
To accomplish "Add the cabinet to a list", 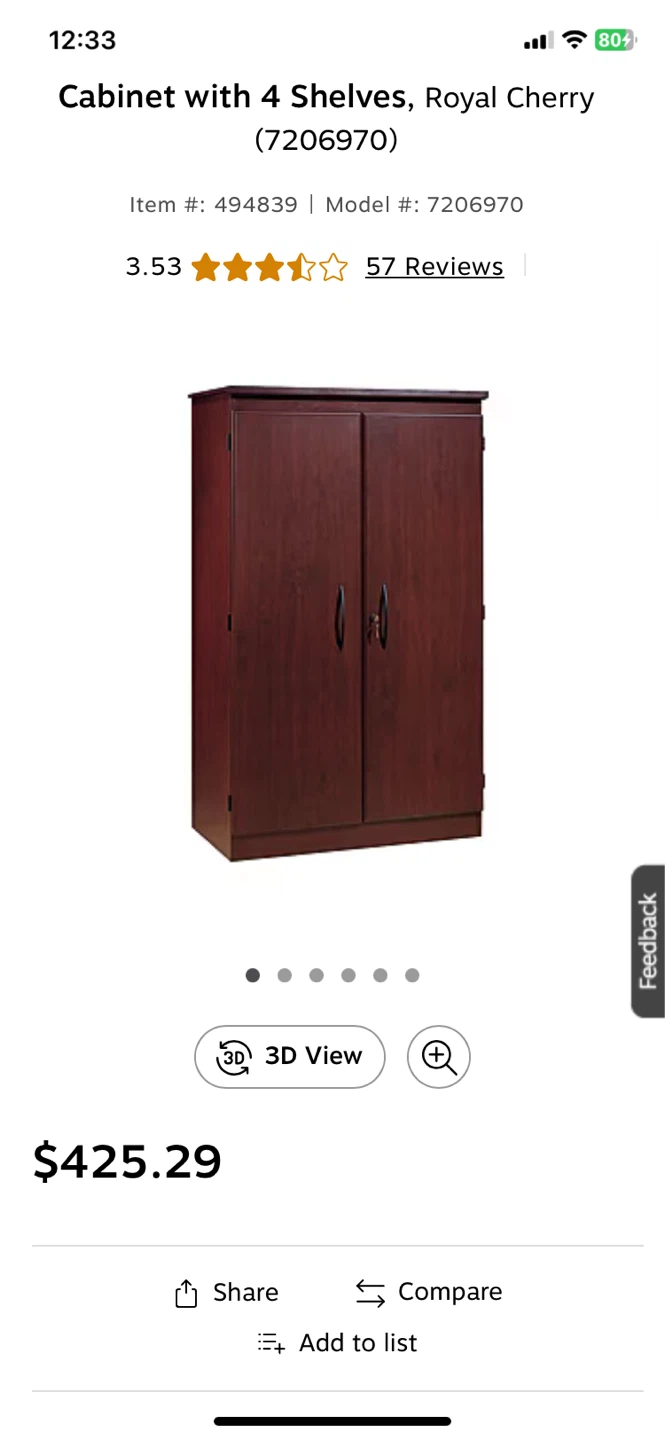I will tap(338, 1343).
